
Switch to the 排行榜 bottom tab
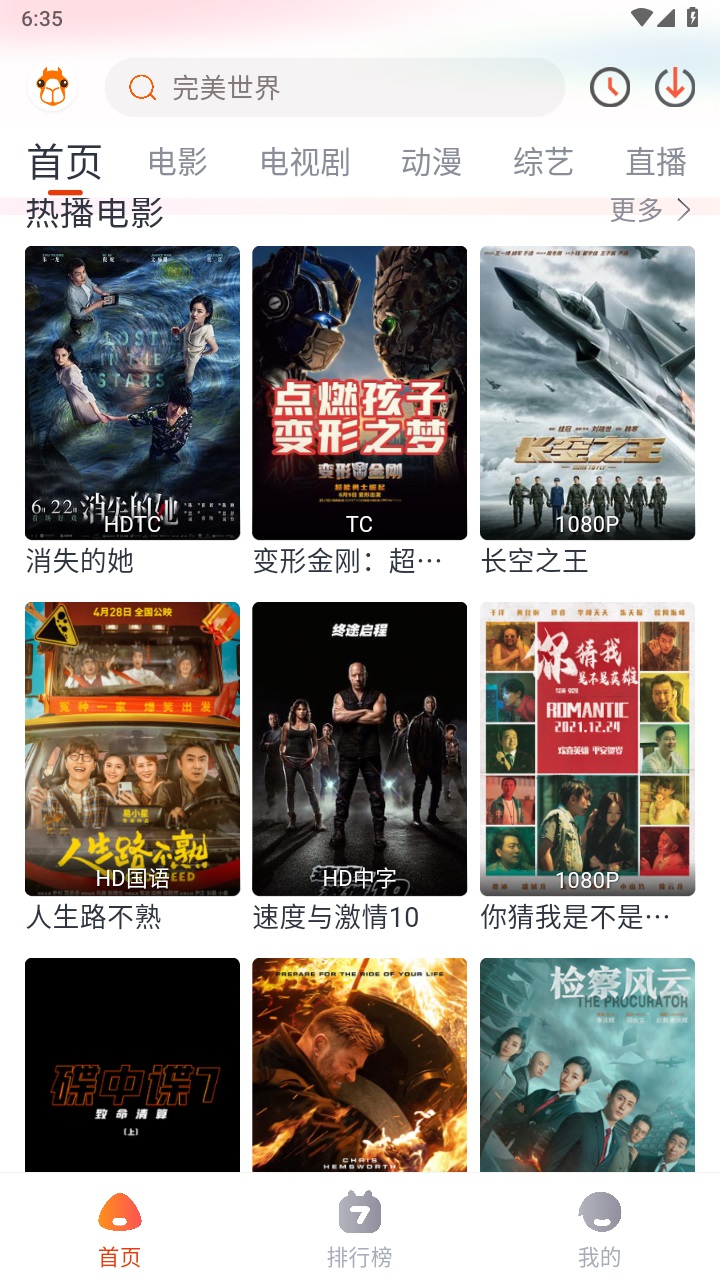point(359,1229)
